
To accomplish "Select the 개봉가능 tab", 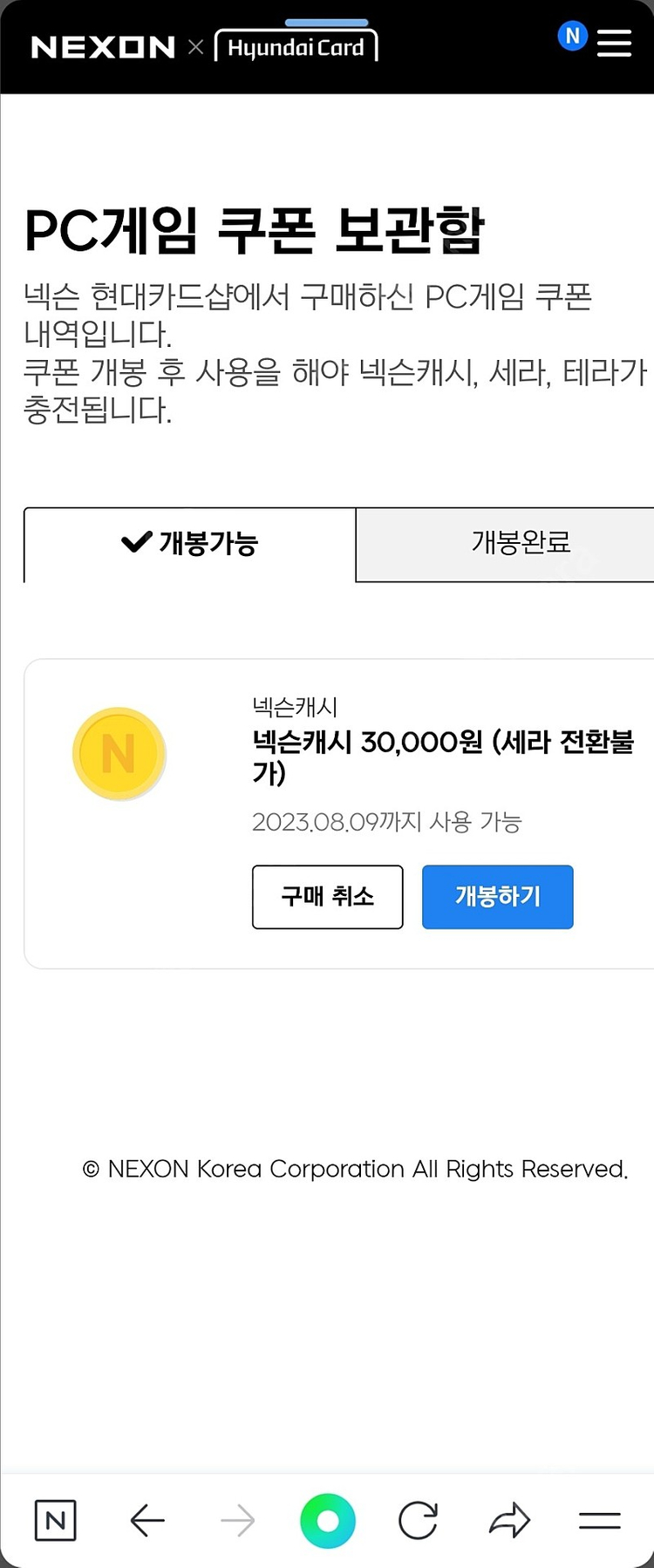I will pyautogui.click(x=188, y=542).
